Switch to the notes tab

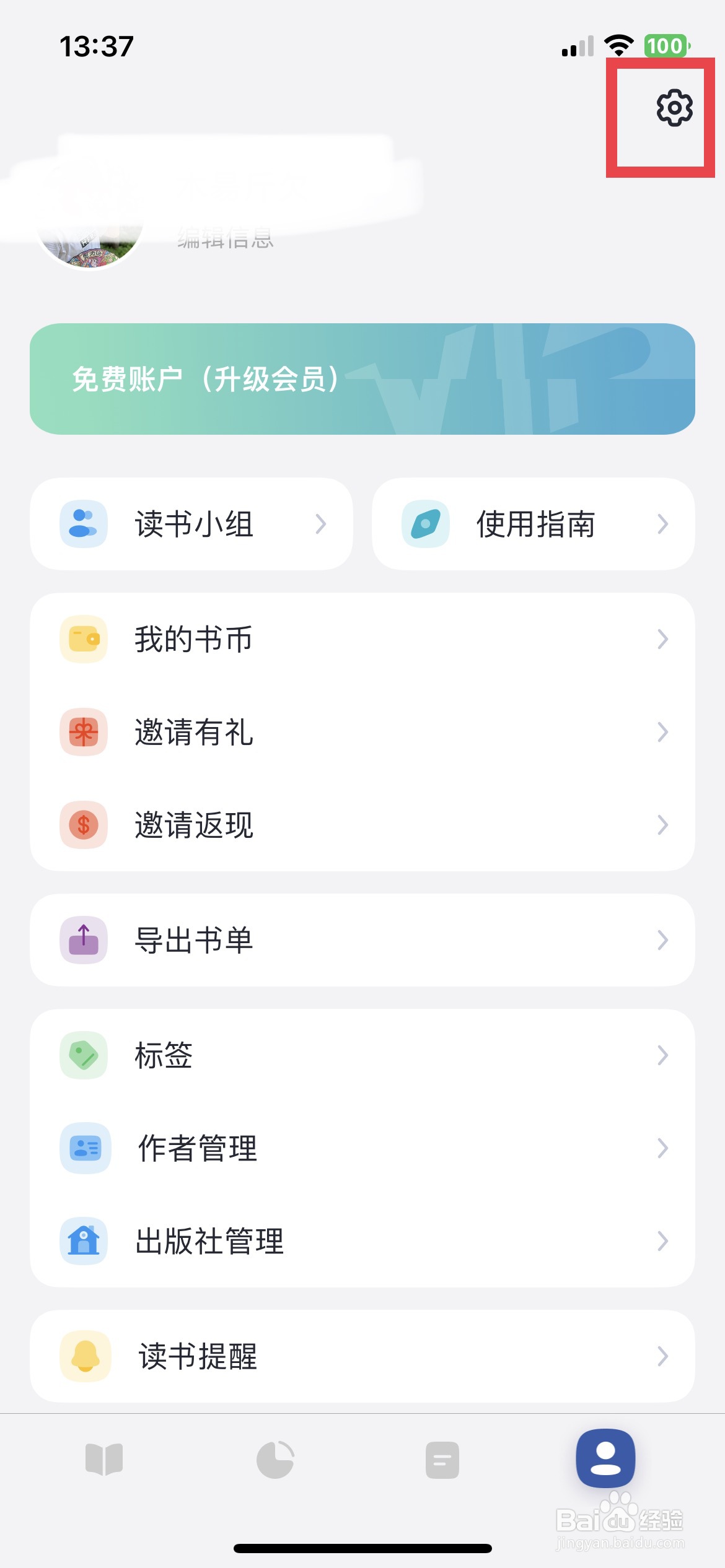pos(442,1460)
